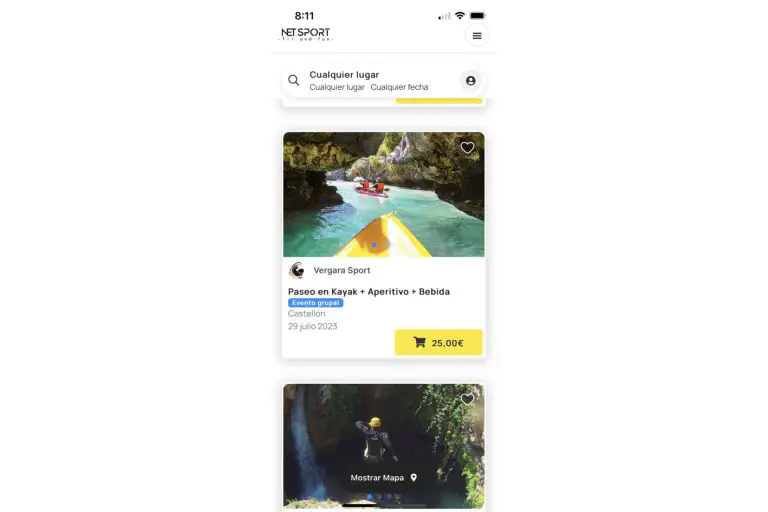Viewport: 768px width, 512px height.
Task: Tap the Mostrar Mapa button
Action: (384, 478)
